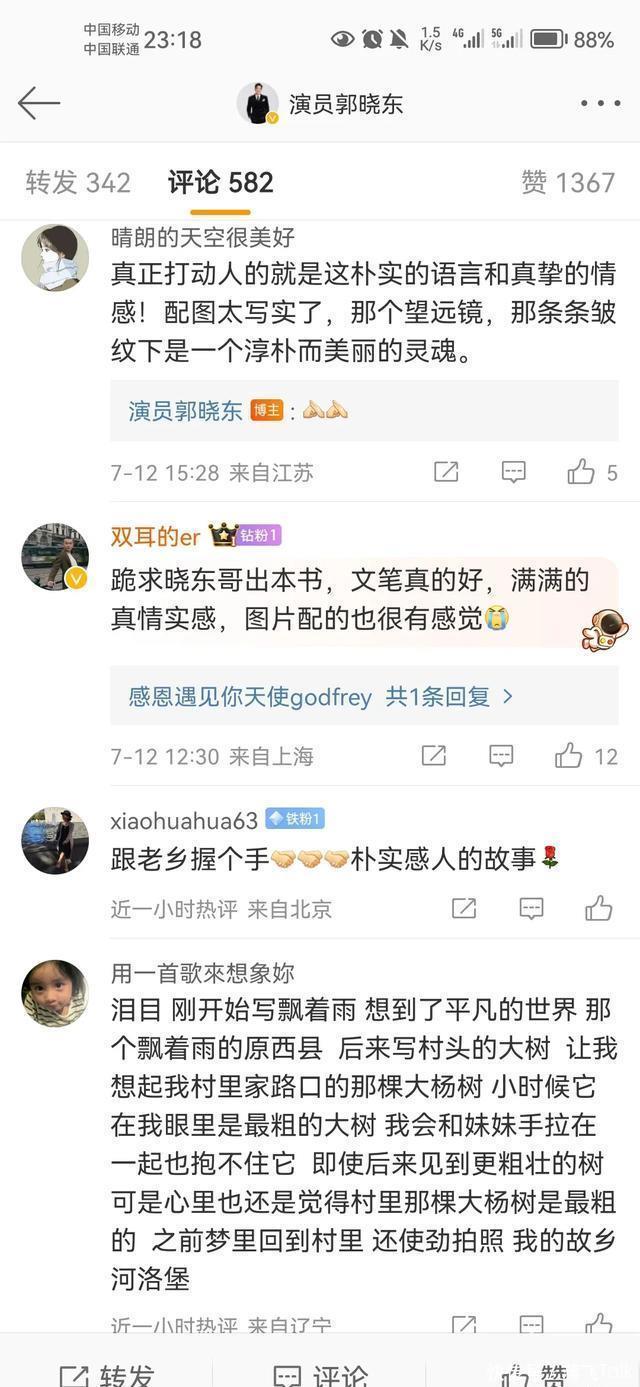Share the comment from 双耳的er
Image resolution: width=640 pixels, height=1387 pixels.
pos(434,756)
